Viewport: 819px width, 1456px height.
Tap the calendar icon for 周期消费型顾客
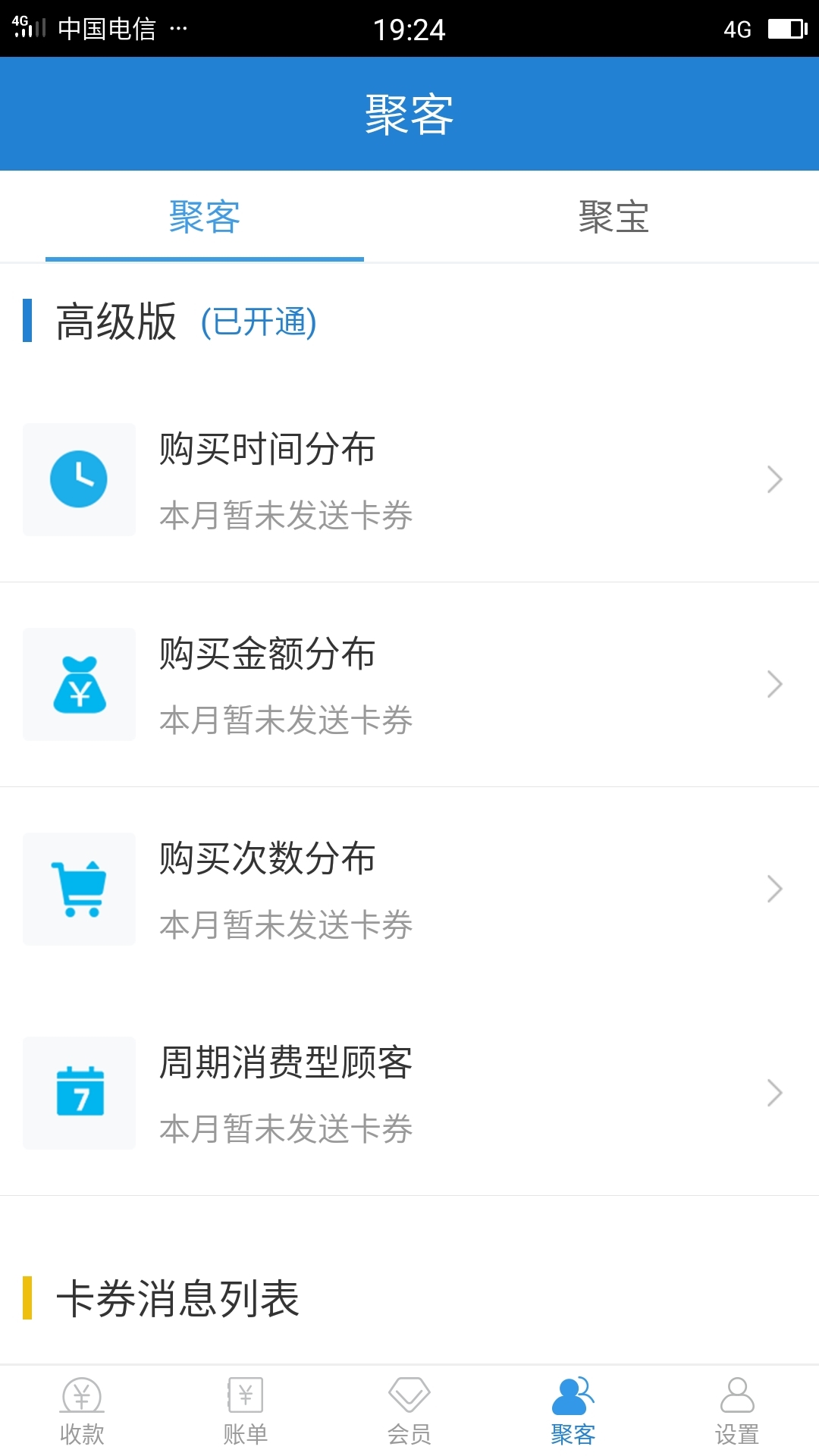coord(79,1094)
